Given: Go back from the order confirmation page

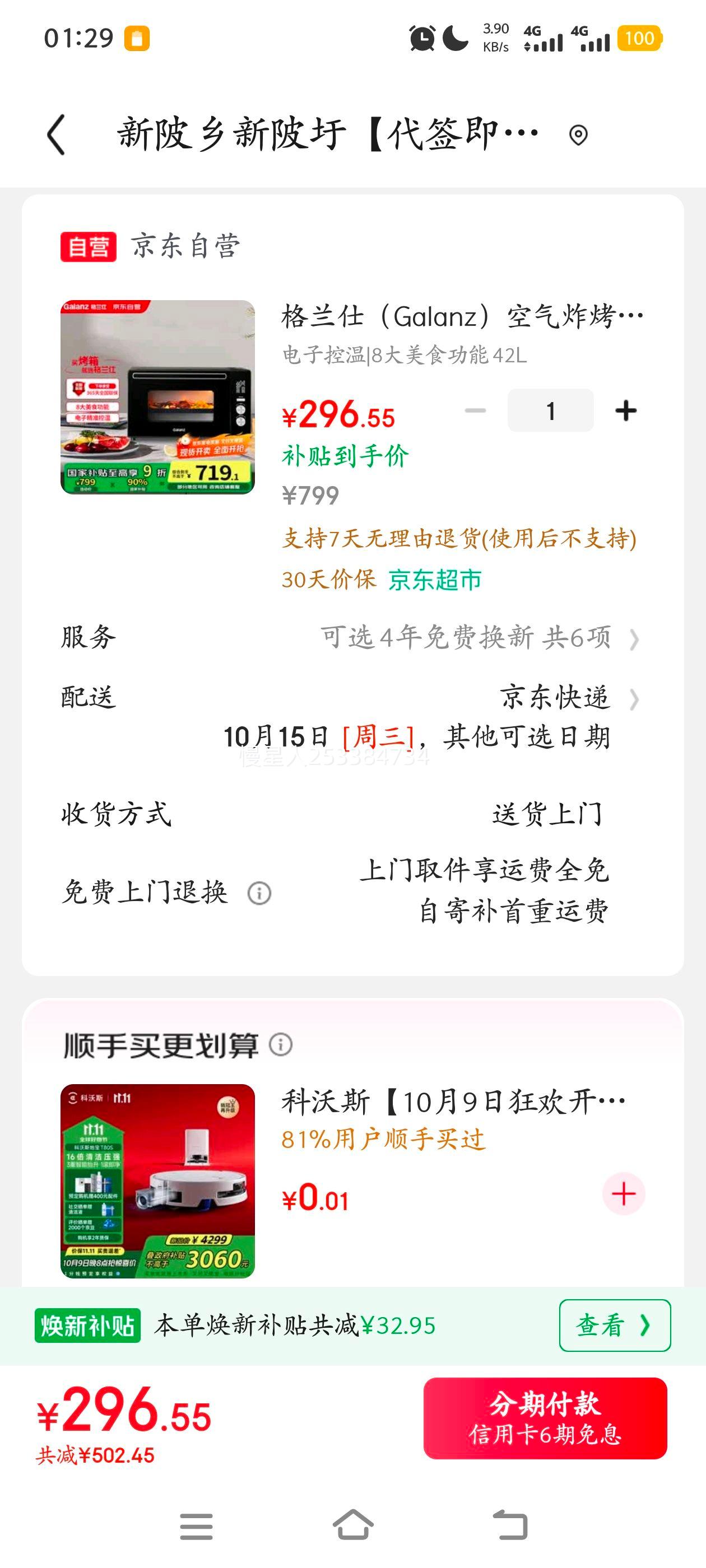Looking at the screenshot, I should tap(56, 134).
